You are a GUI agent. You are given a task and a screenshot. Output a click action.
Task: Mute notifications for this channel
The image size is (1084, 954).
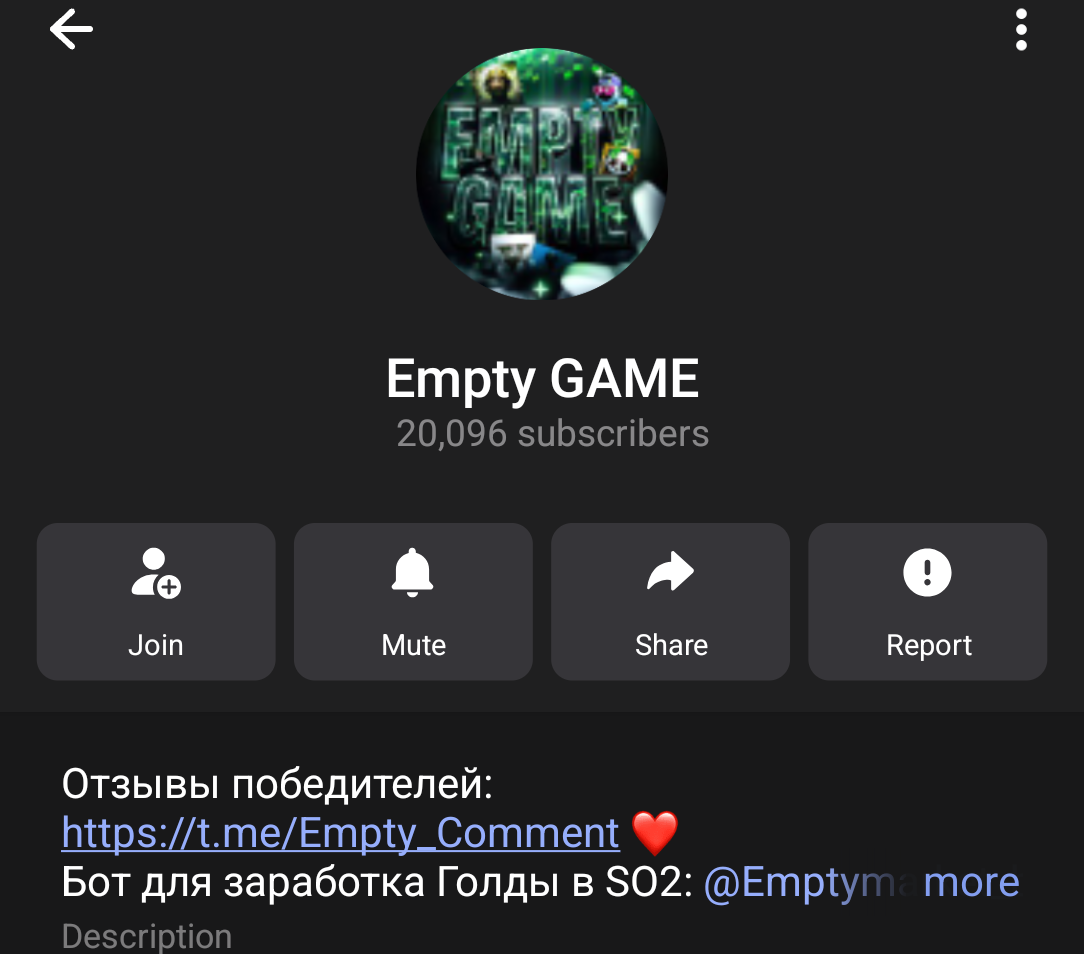413,601
